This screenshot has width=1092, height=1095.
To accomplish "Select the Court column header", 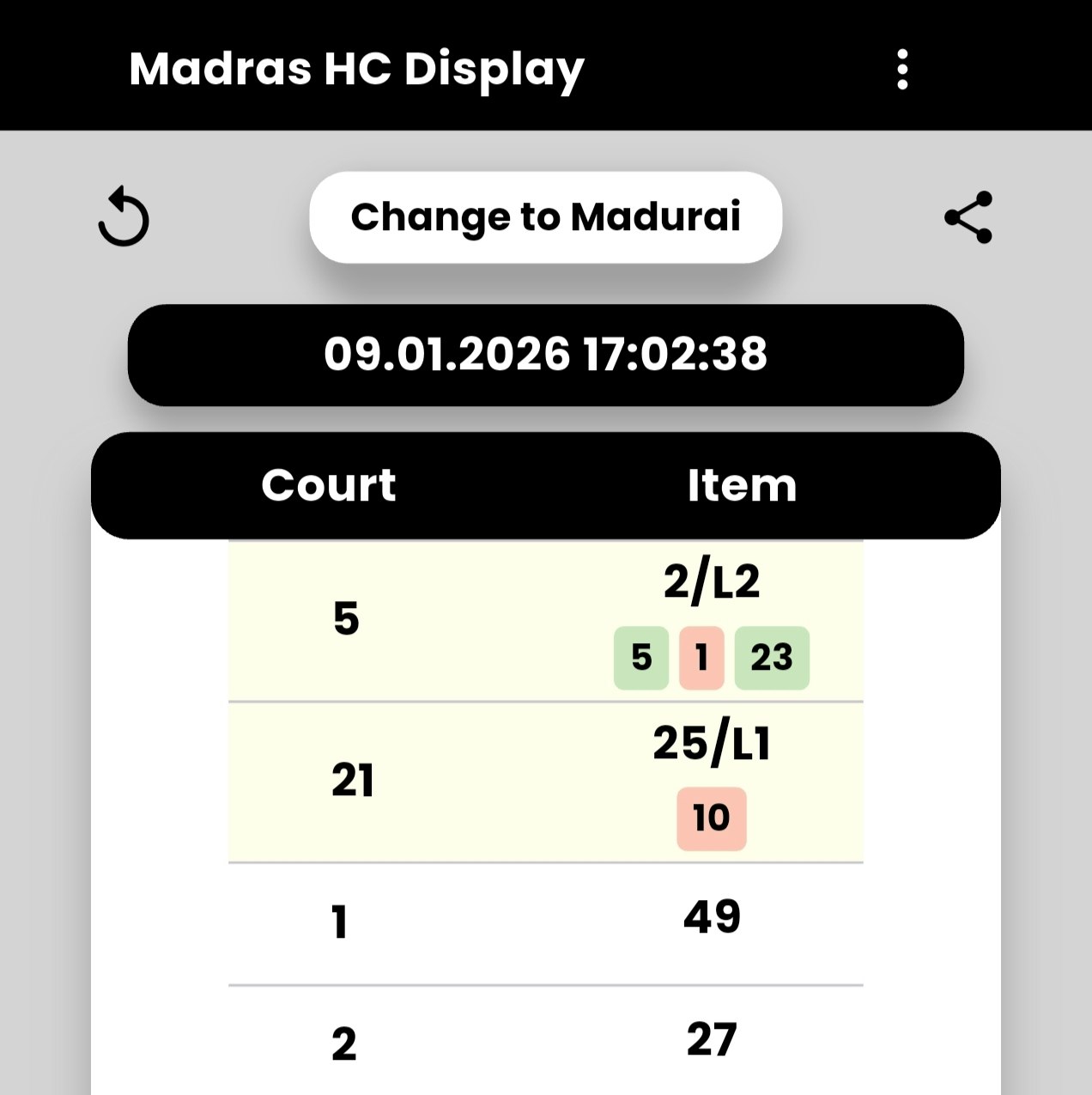I will pyautogui.click(x=328, y=485).
